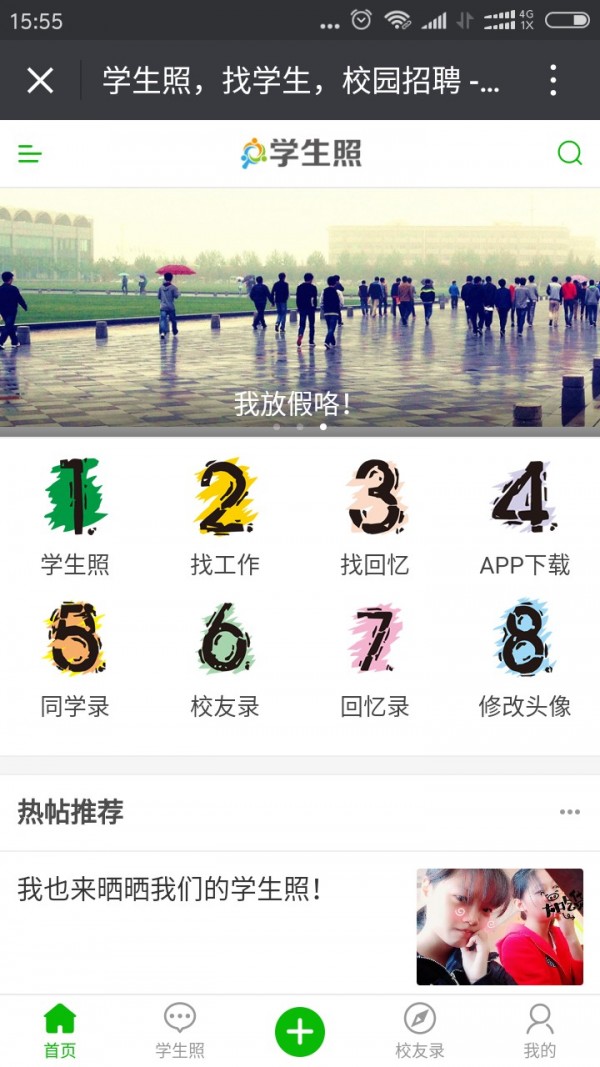Open the 我放假咯! banner
This screenshot has height=1067, width=600.
point(300,310)
